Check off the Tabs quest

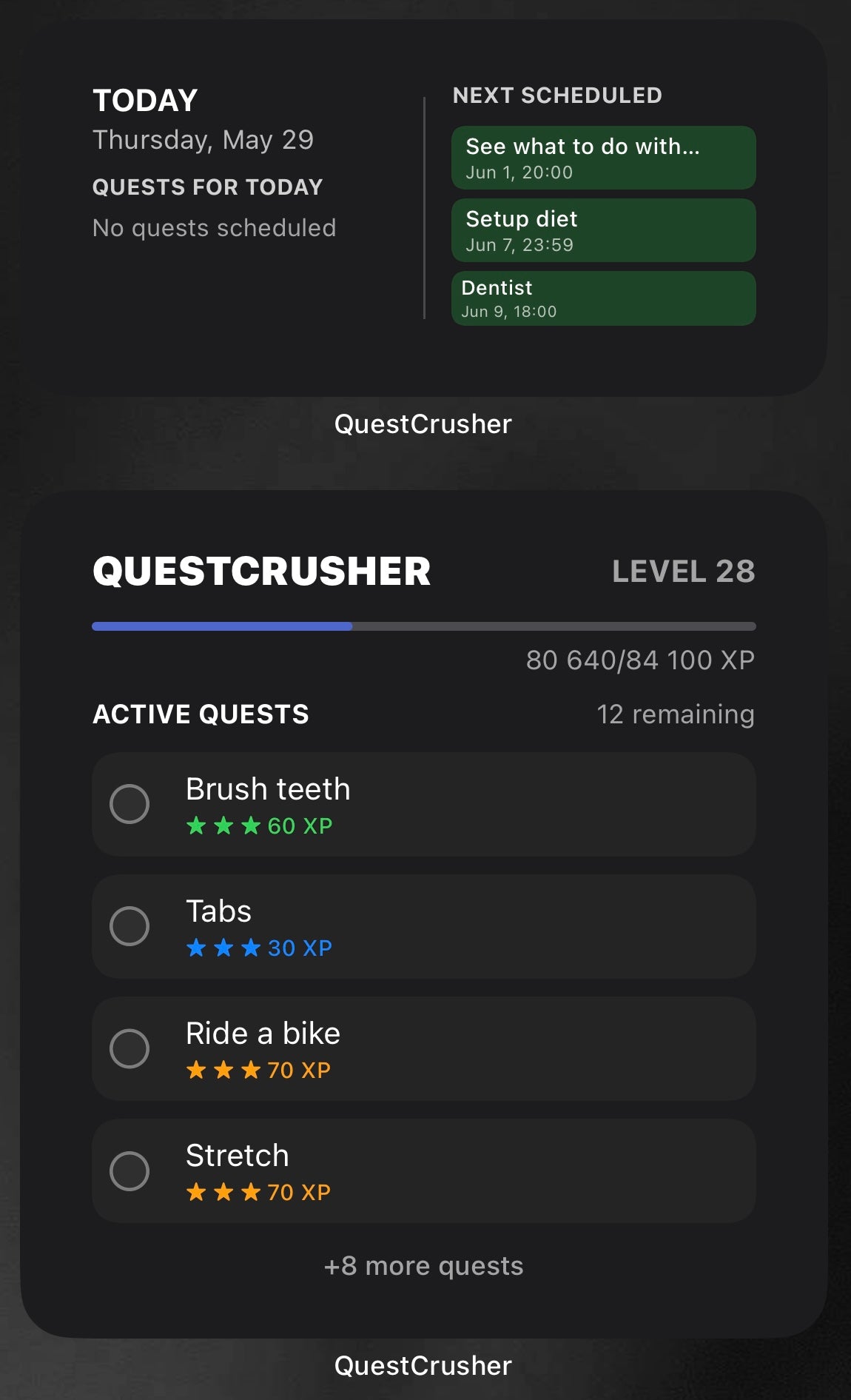[129, 926]
